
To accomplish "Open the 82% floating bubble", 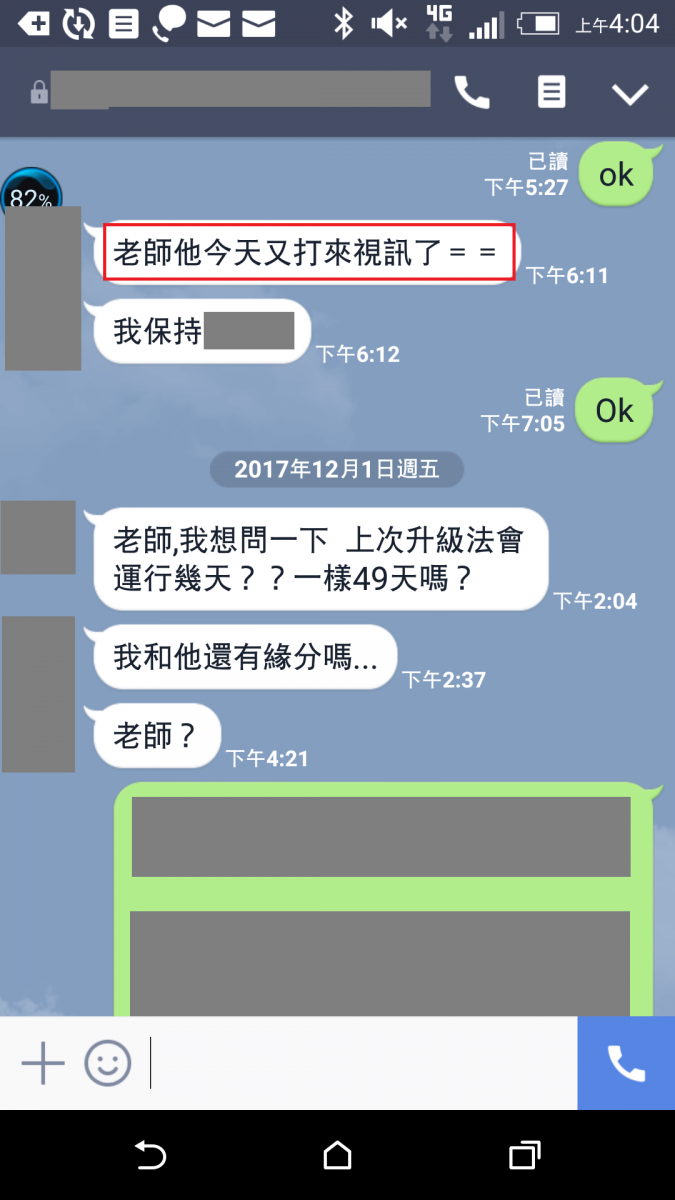I will pyautogui.click(x=31, y=192).
